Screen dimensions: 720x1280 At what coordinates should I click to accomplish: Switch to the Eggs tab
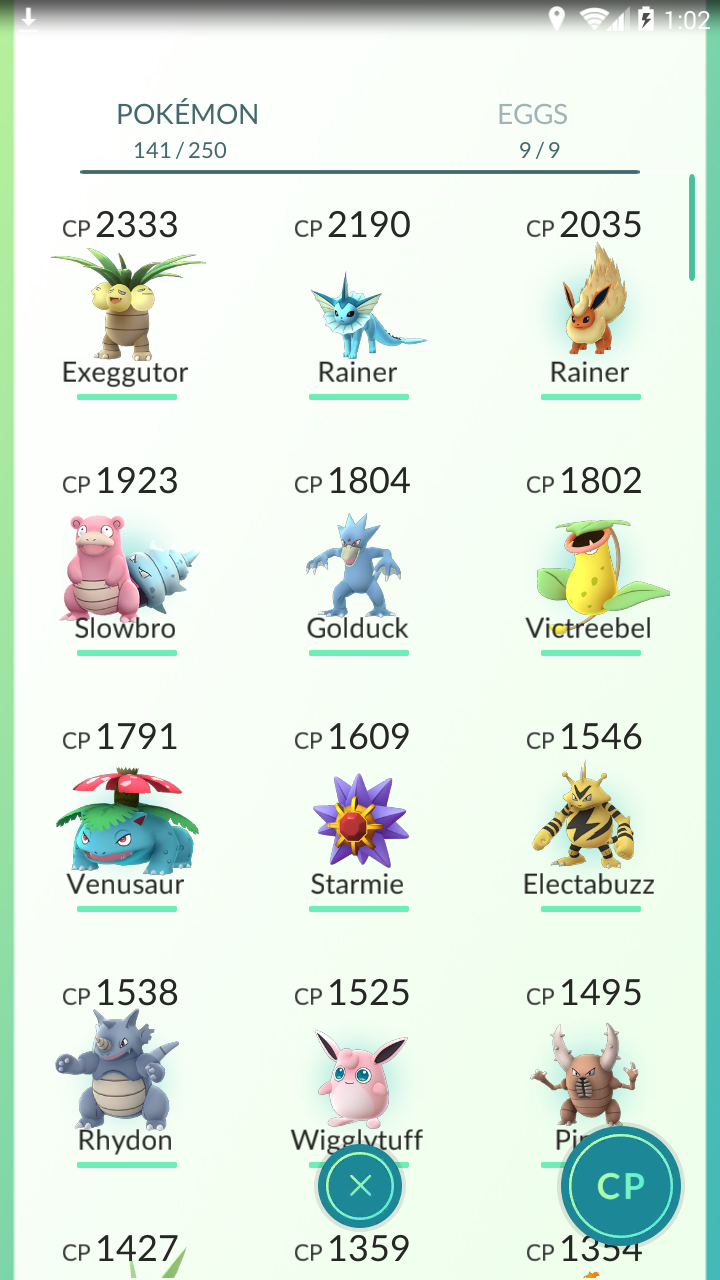pyautogui.click(x=534, y=130)
